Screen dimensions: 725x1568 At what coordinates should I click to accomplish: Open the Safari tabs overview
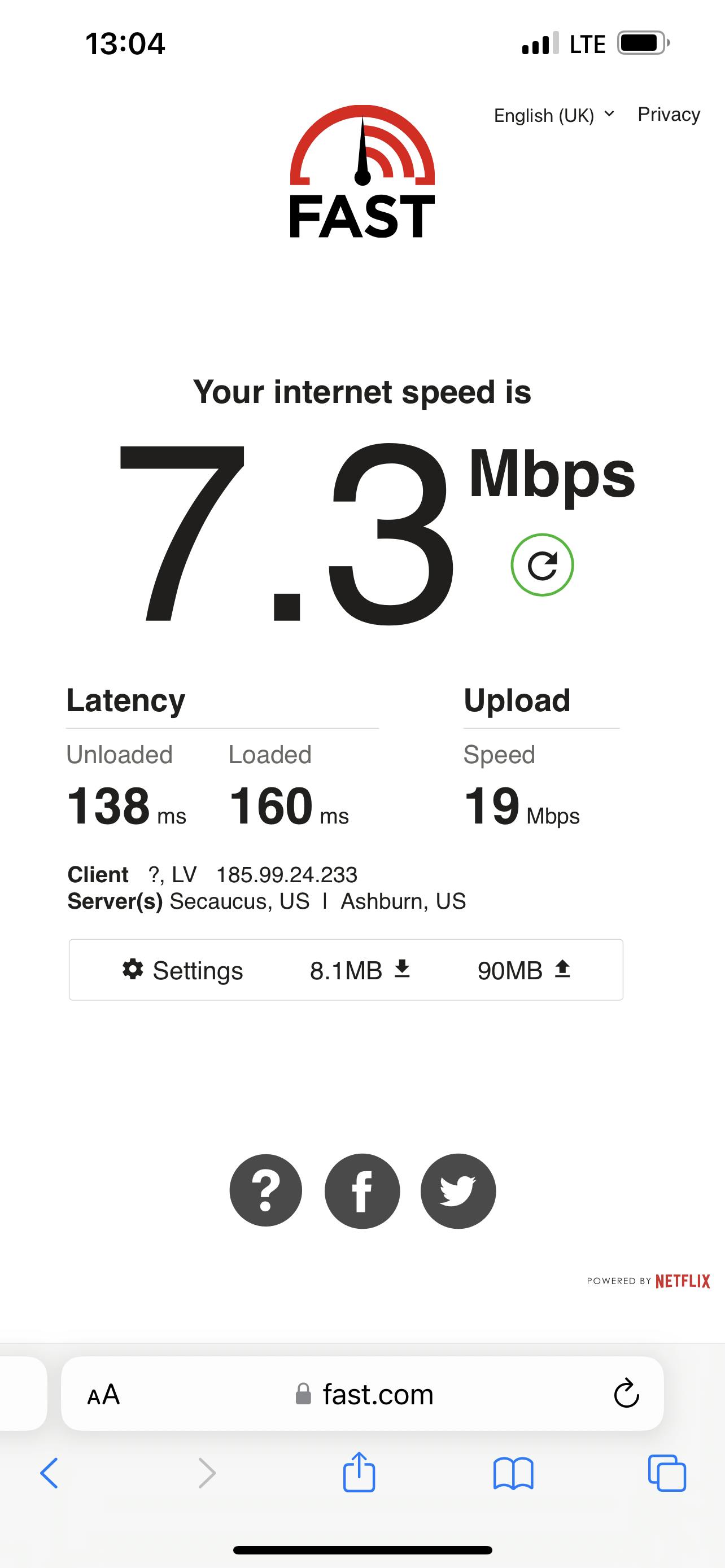669,1474
